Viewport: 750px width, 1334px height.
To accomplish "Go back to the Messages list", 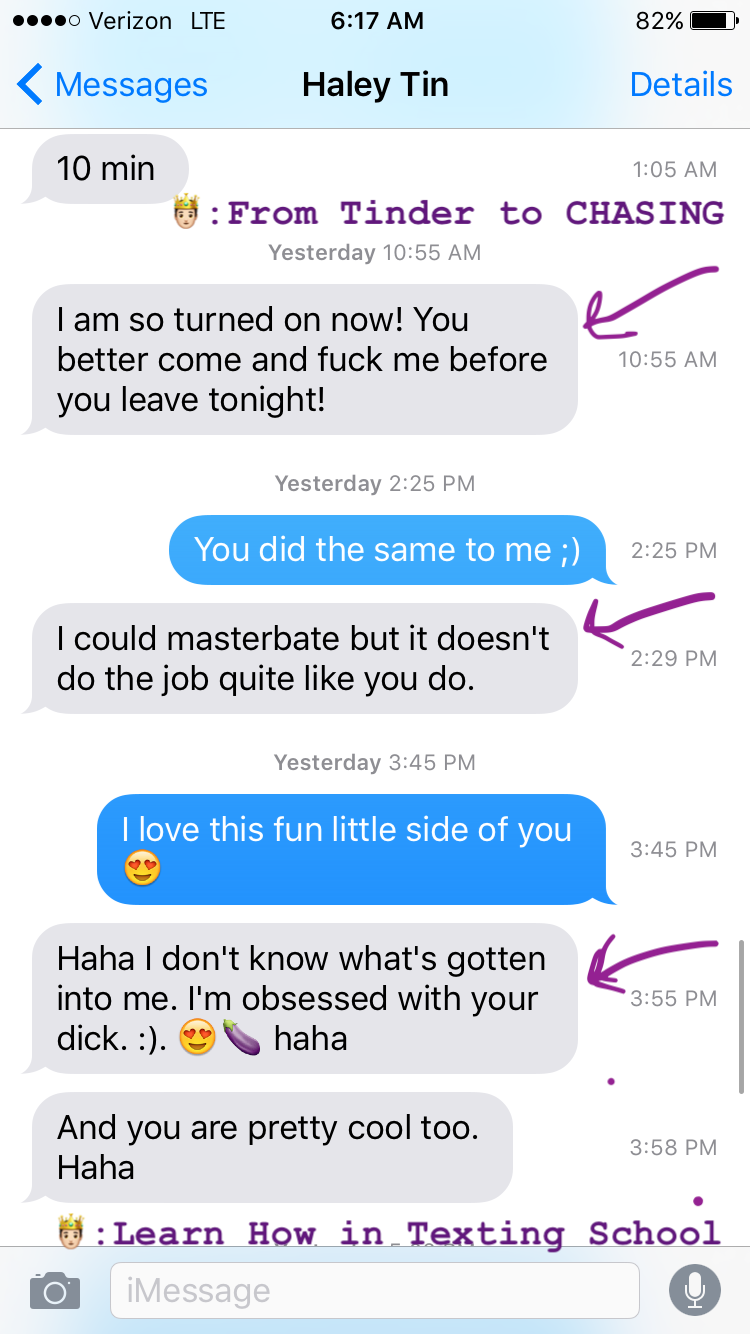I will [x=112, y=85].
